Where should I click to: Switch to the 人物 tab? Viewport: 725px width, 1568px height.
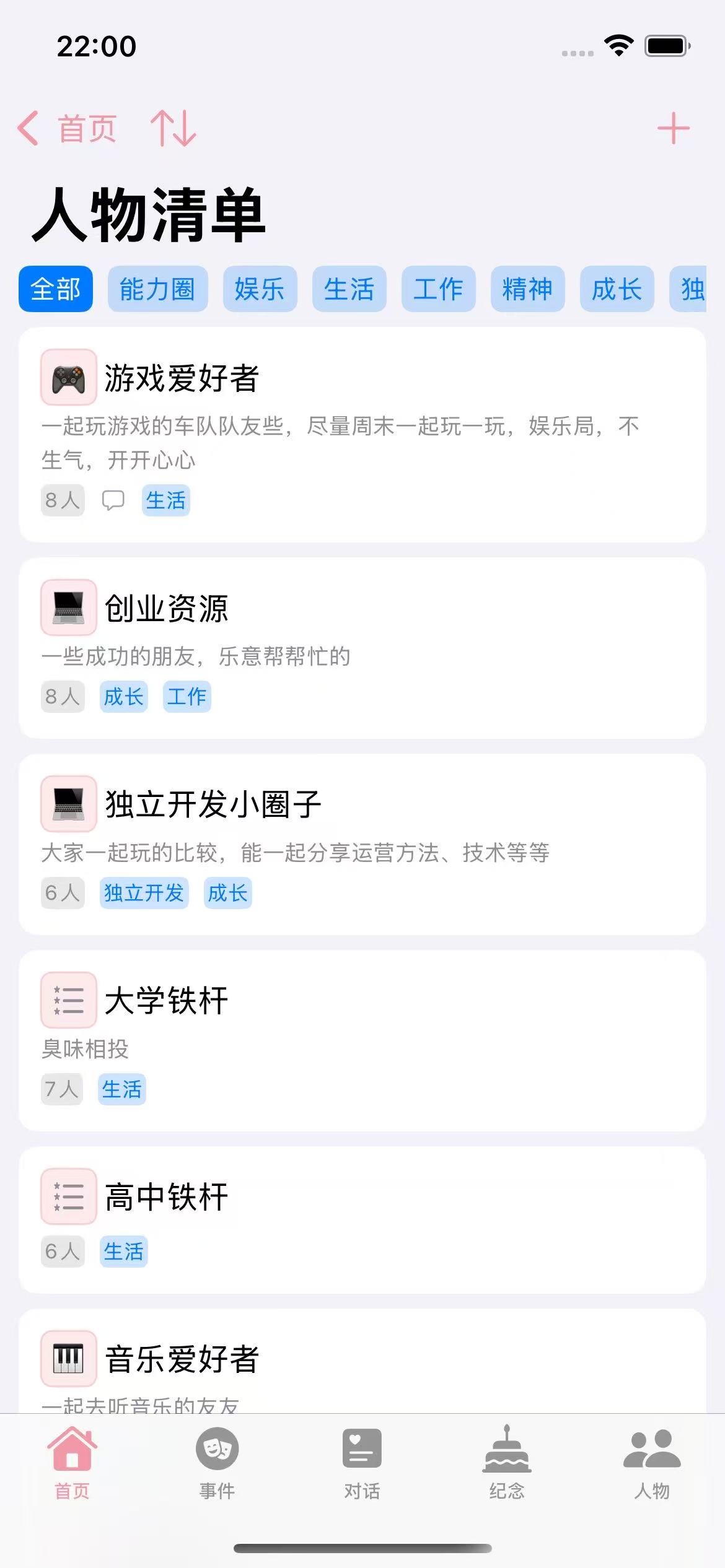pyautogui.click(x=652, y=1463)
